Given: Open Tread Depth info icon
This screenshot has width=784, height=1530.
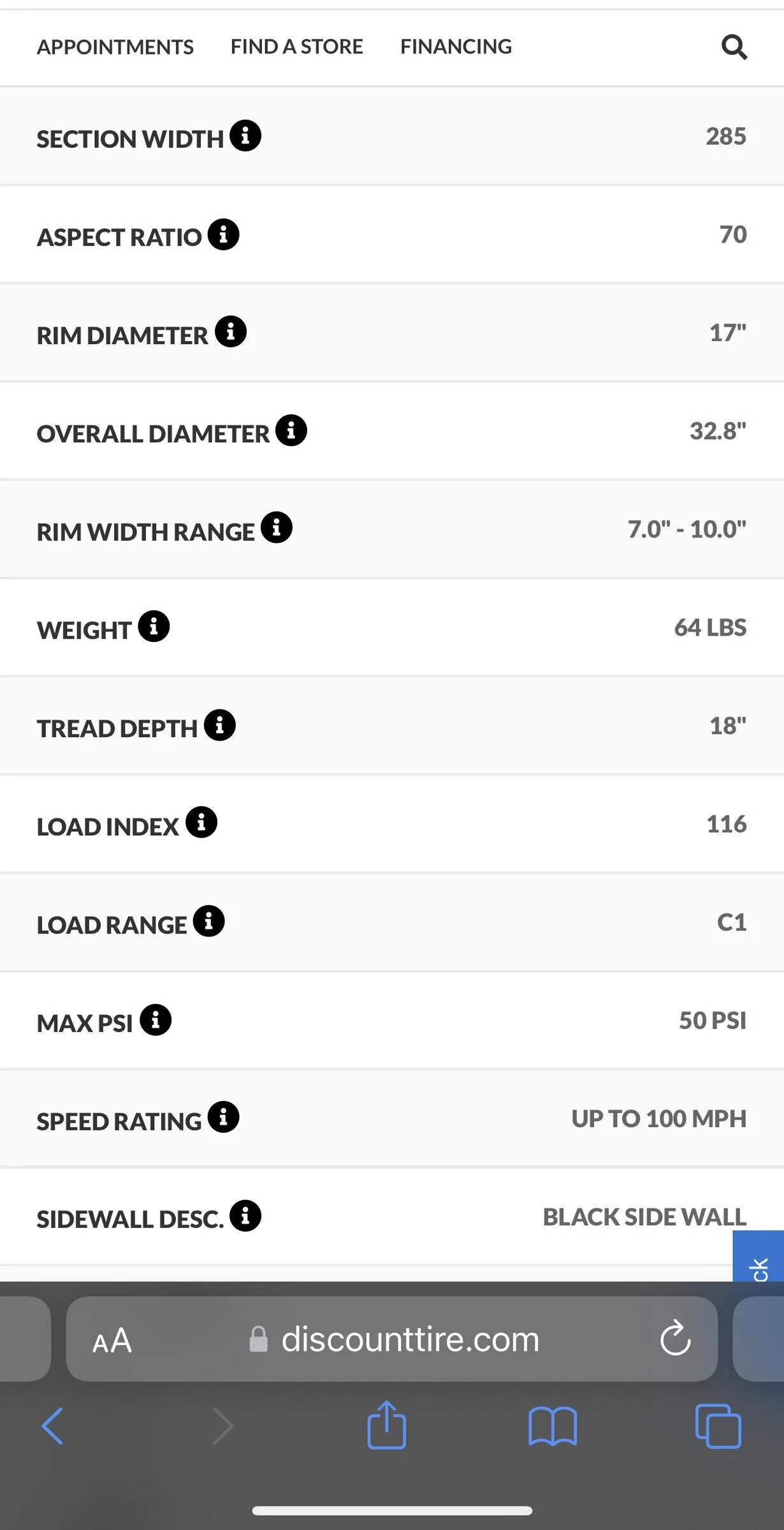Looking at the screenshot, I should tap(220, 725).
